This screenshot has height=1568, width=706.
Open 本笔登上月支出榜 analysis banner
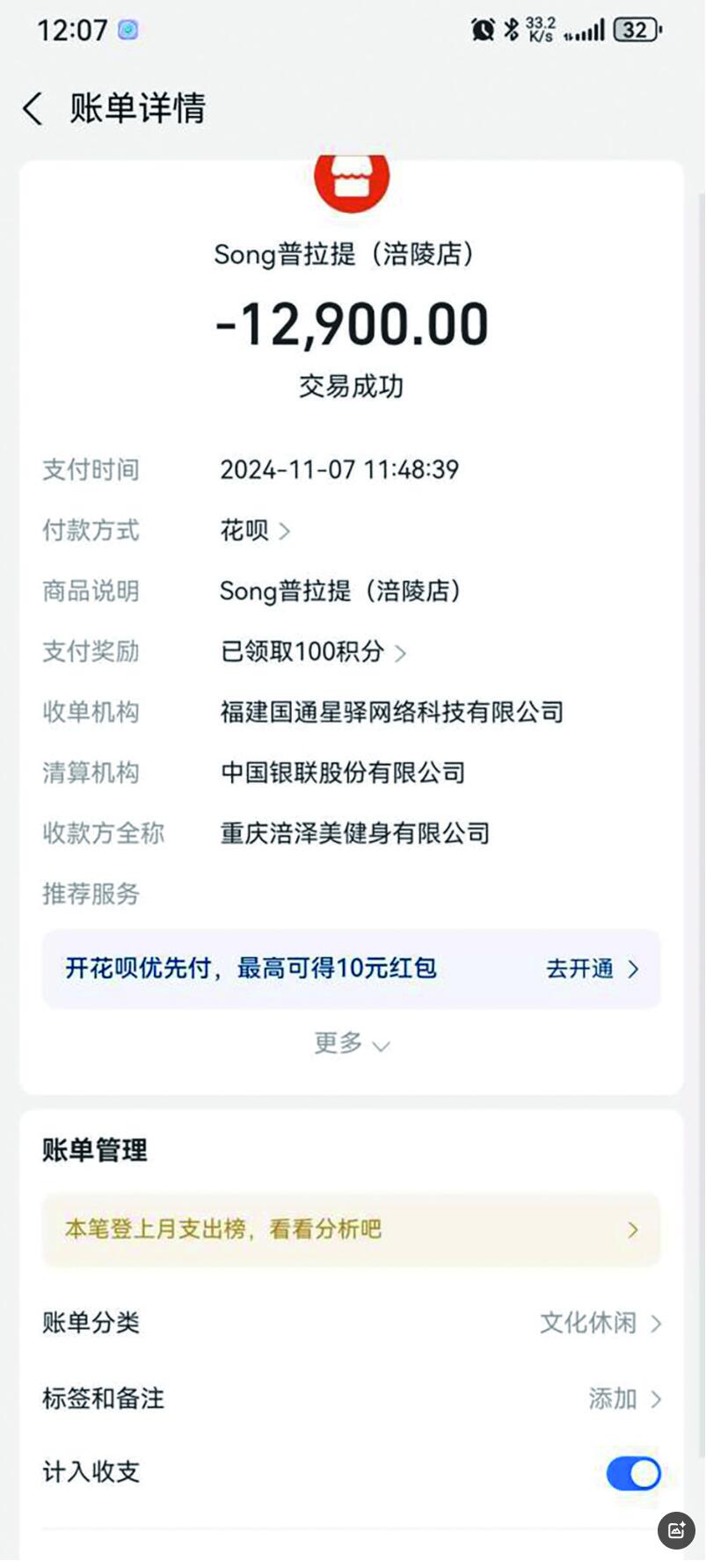tap(351, 1230)
